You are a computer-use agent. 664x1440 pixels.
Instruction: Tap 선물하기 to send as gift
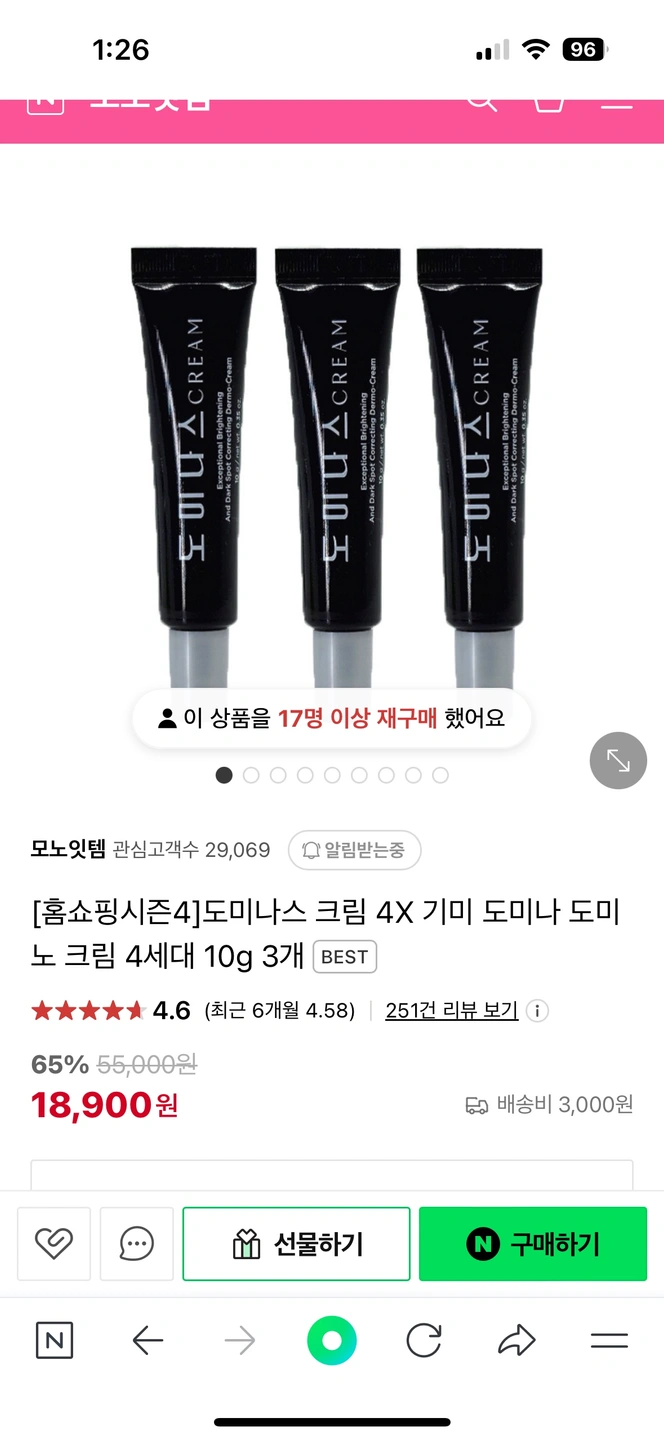coord(296,1244)
